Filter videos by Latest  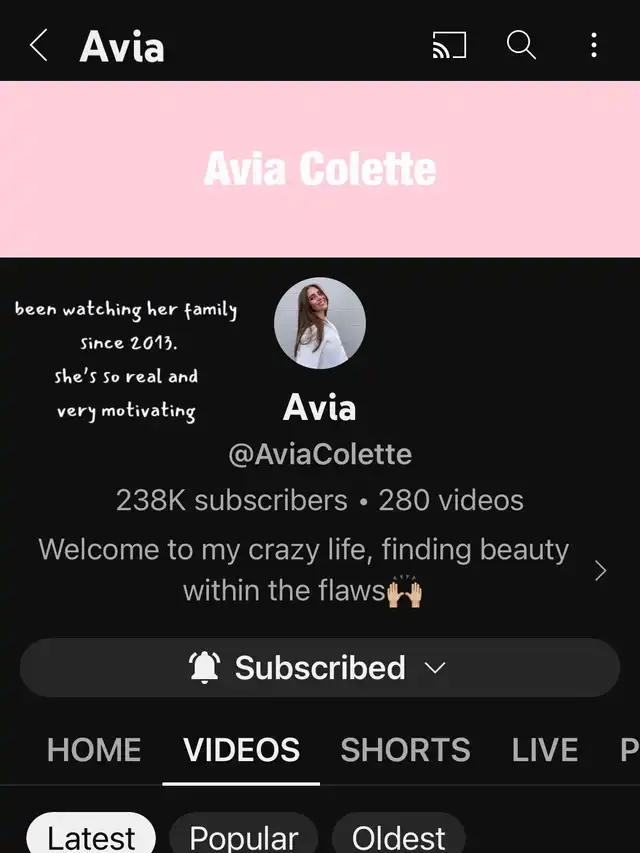click(91, 836)
